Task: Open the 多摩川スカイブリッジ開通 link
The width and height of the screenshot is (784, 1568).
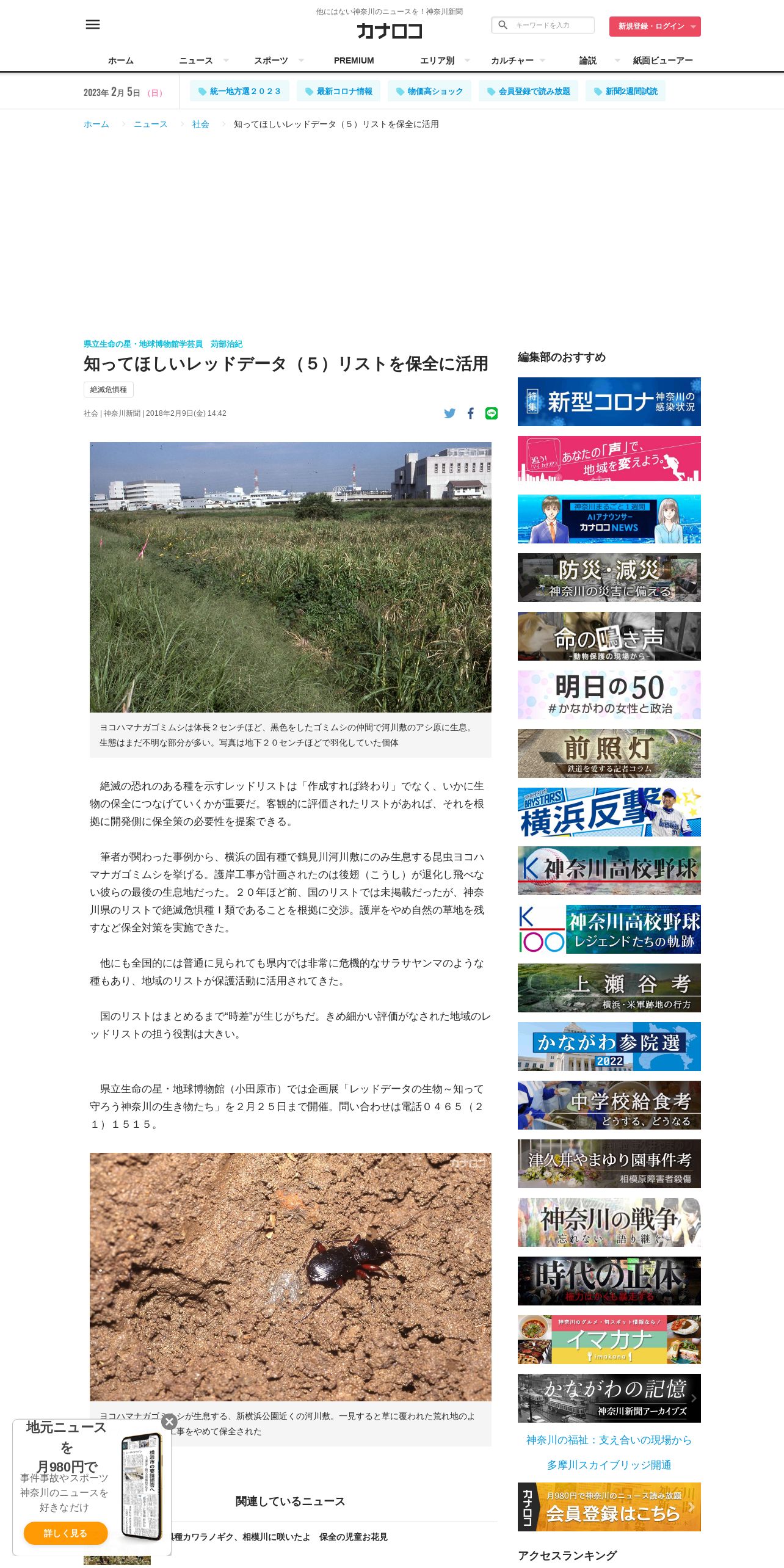Action: [609, 1465]
